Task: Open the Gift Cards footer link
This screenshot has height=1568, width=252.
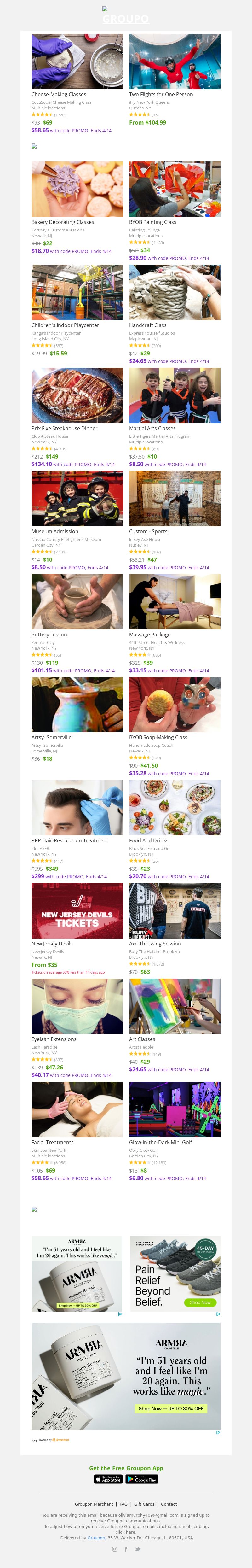Action: [144, 1504]
